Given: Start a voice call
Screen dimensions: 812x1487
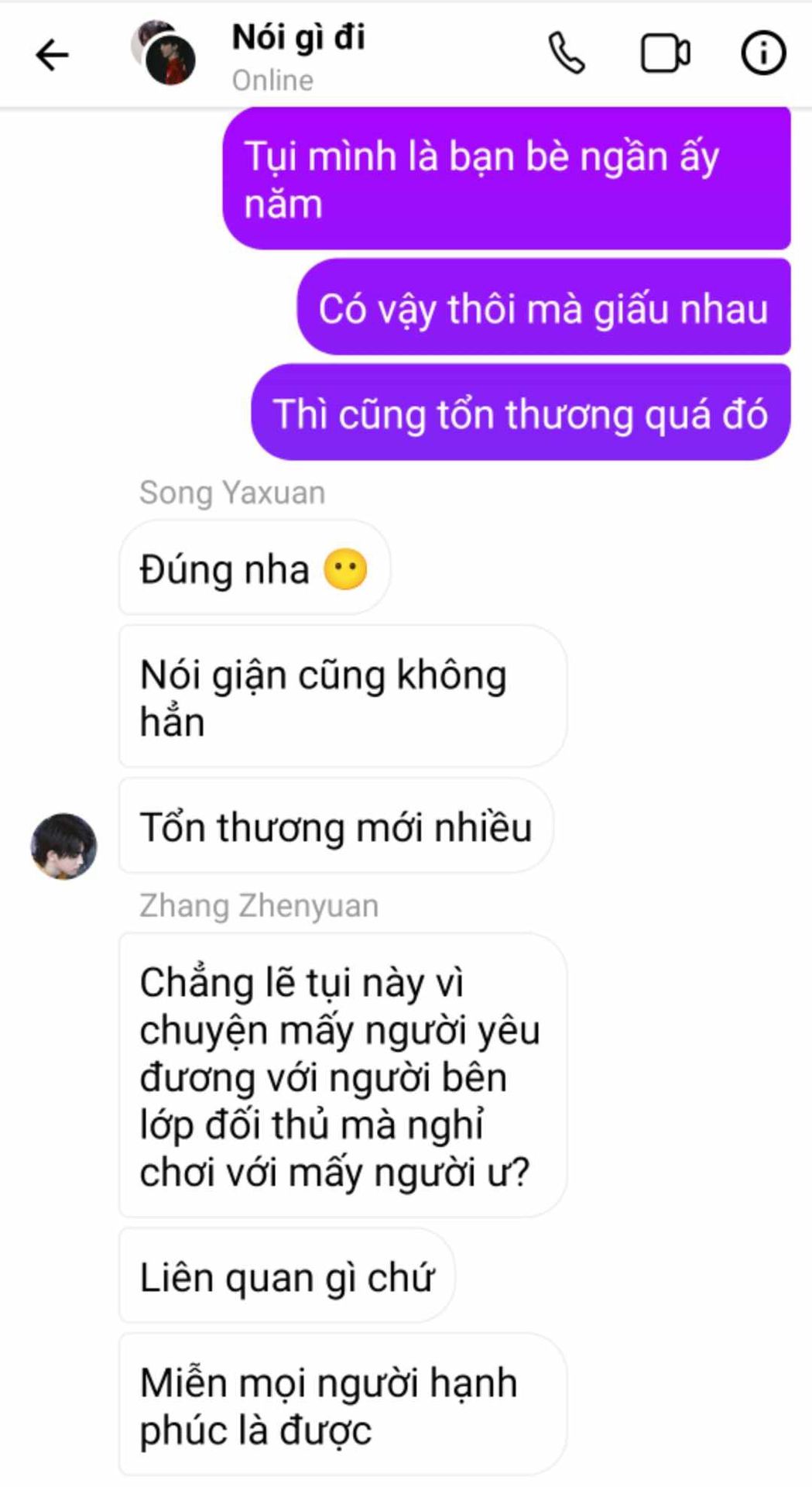Looking at the screenshot, I should tap(567, 53).
